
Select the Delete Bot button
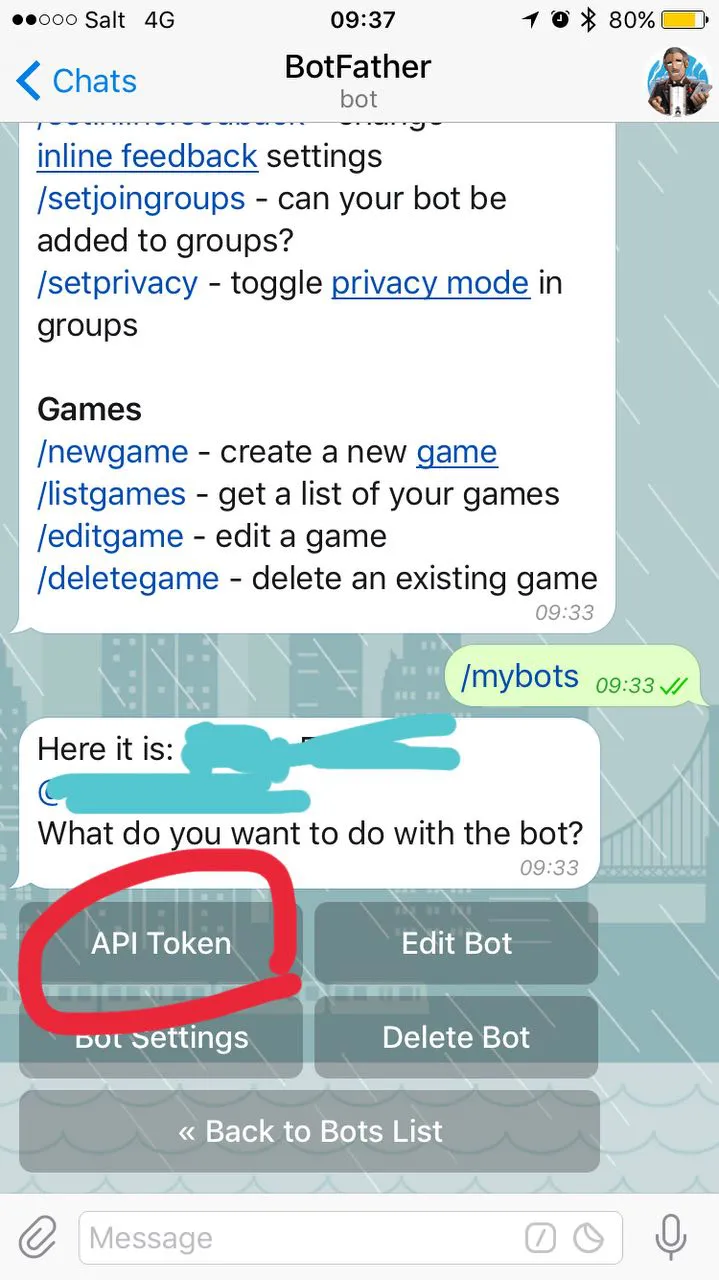456,1038
